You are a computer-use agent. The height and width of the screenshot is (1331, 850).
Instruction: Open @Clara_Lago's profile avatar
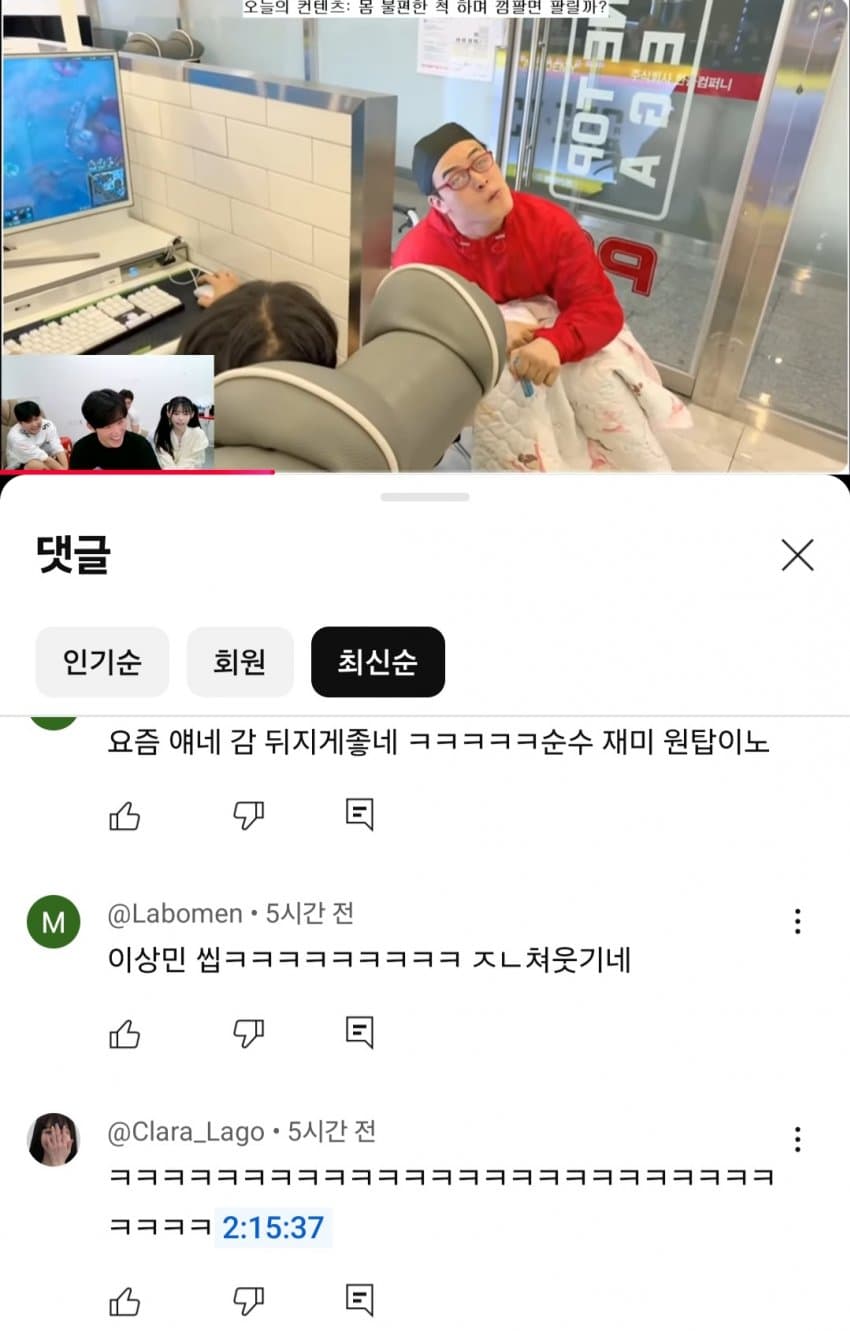pyautogui.click(x=53, y=1140)
